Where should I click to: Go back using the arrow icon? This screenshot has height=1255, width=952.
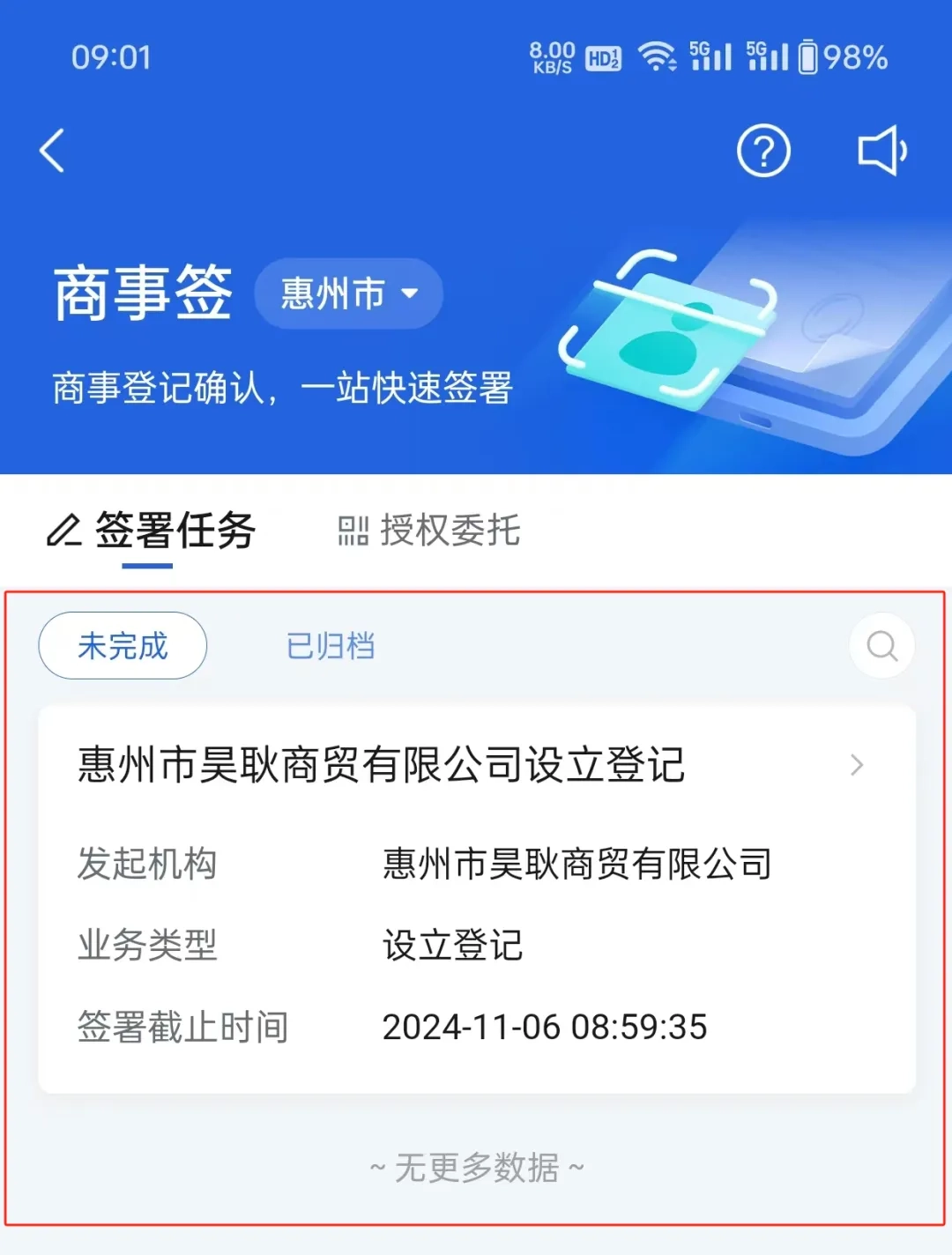click(x=53, y=151)
